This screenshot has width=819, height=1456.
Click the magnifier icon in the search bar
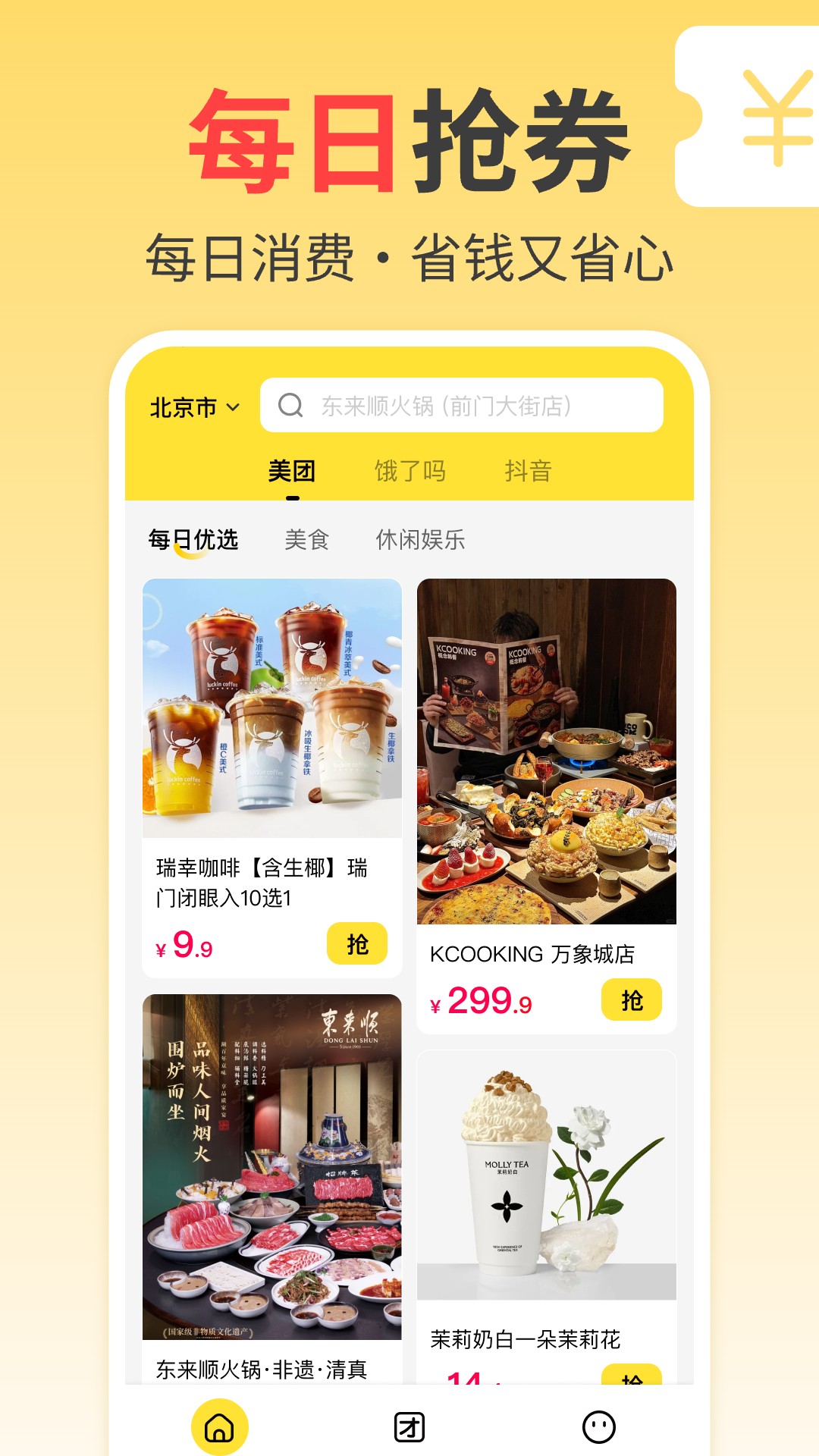click(290, 406)
